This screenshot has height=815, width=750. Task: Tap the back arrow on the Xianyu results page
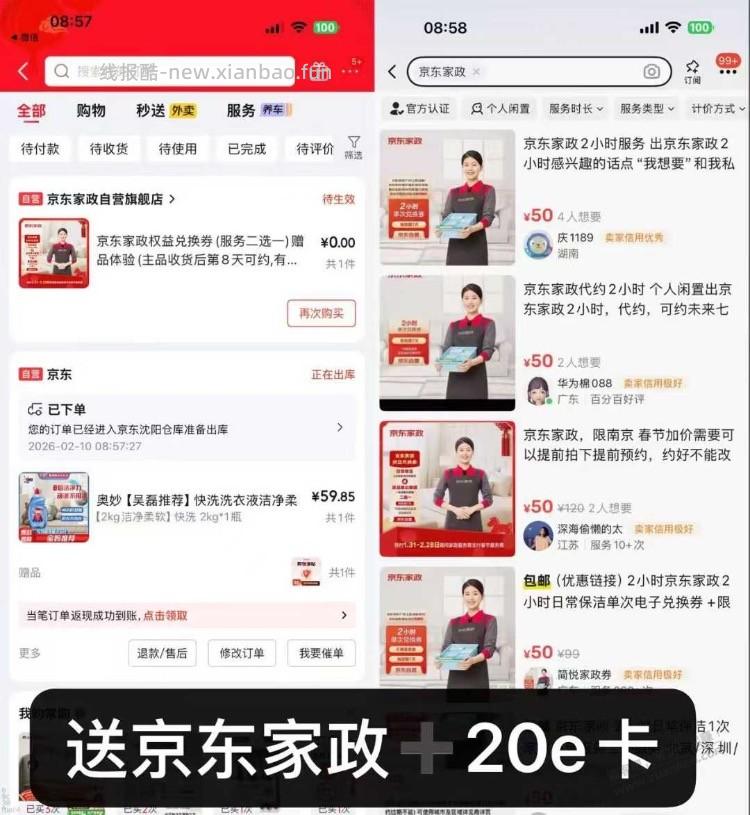point(391,71)
